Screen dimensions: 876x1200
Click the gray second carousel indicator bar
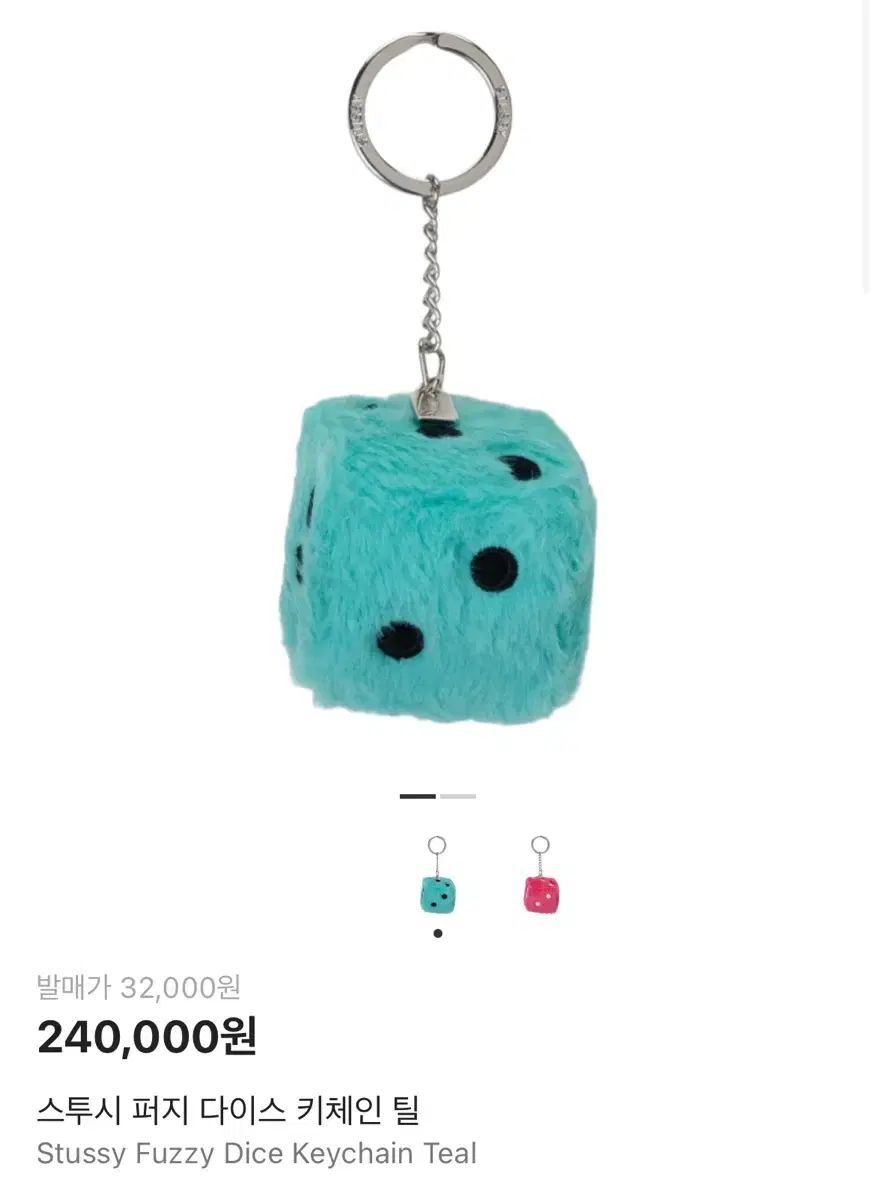457,797
